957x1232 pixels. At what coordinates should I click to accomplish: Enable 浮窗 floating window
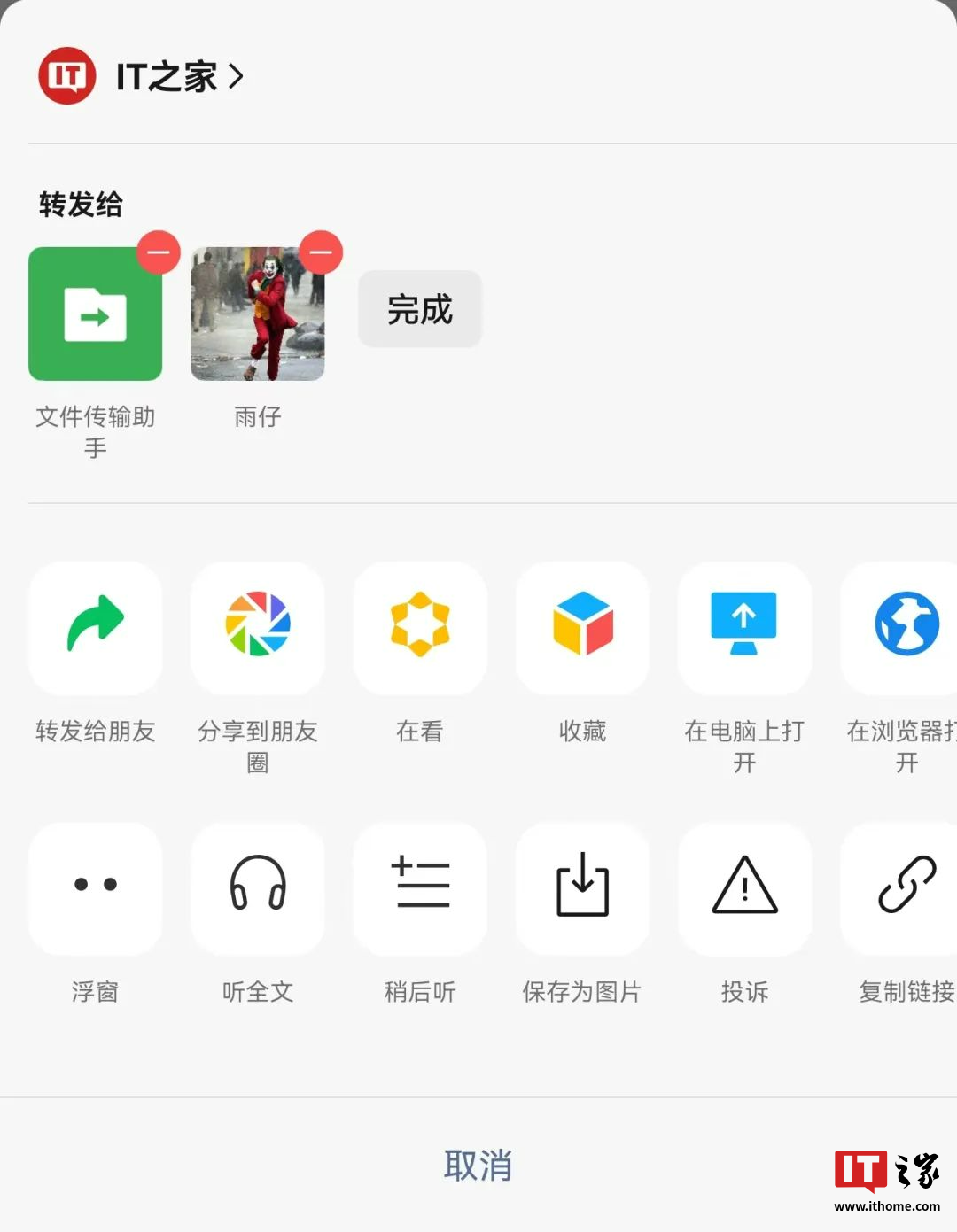pyautogui.click(x=96, y=888)
